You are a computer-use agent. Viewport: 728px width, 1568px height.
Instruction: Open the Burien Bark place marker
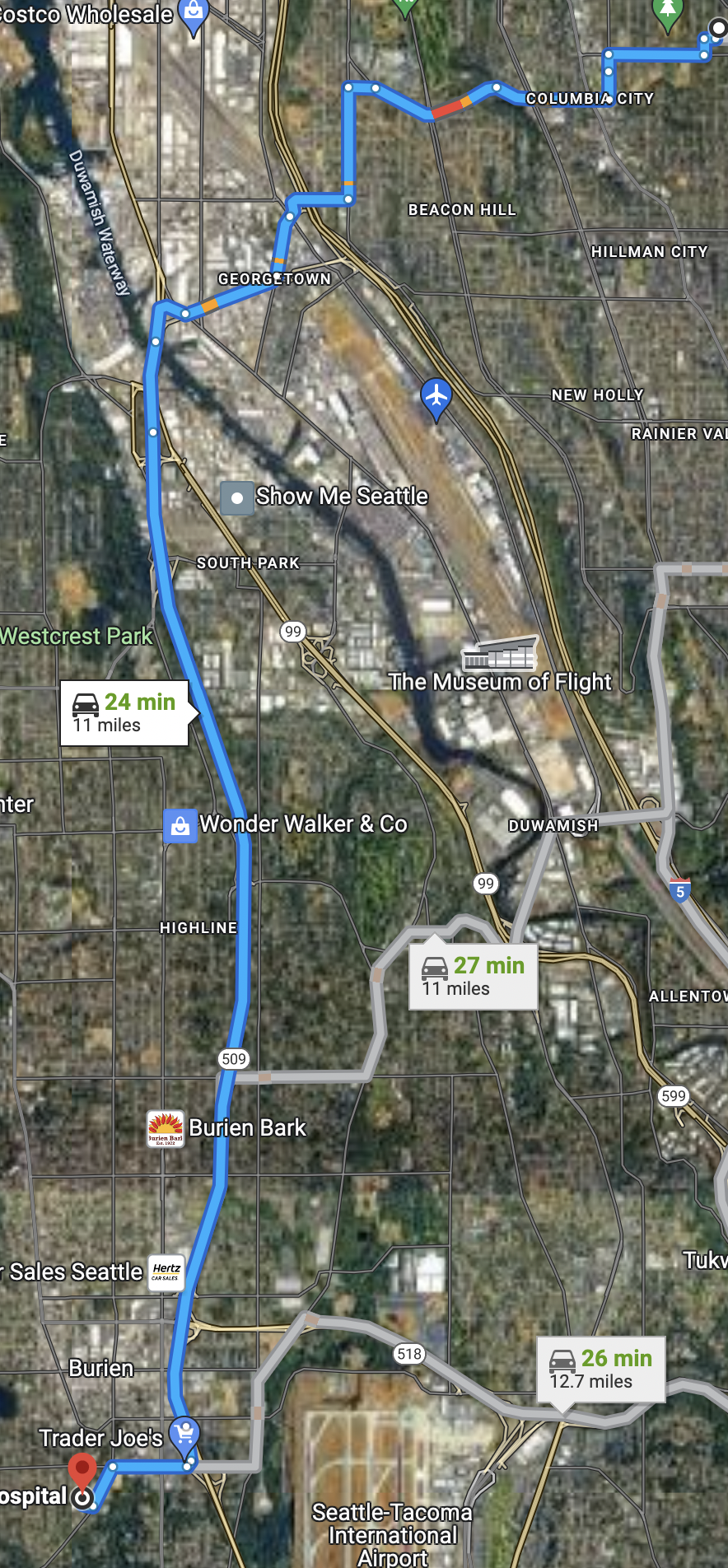166,1128
